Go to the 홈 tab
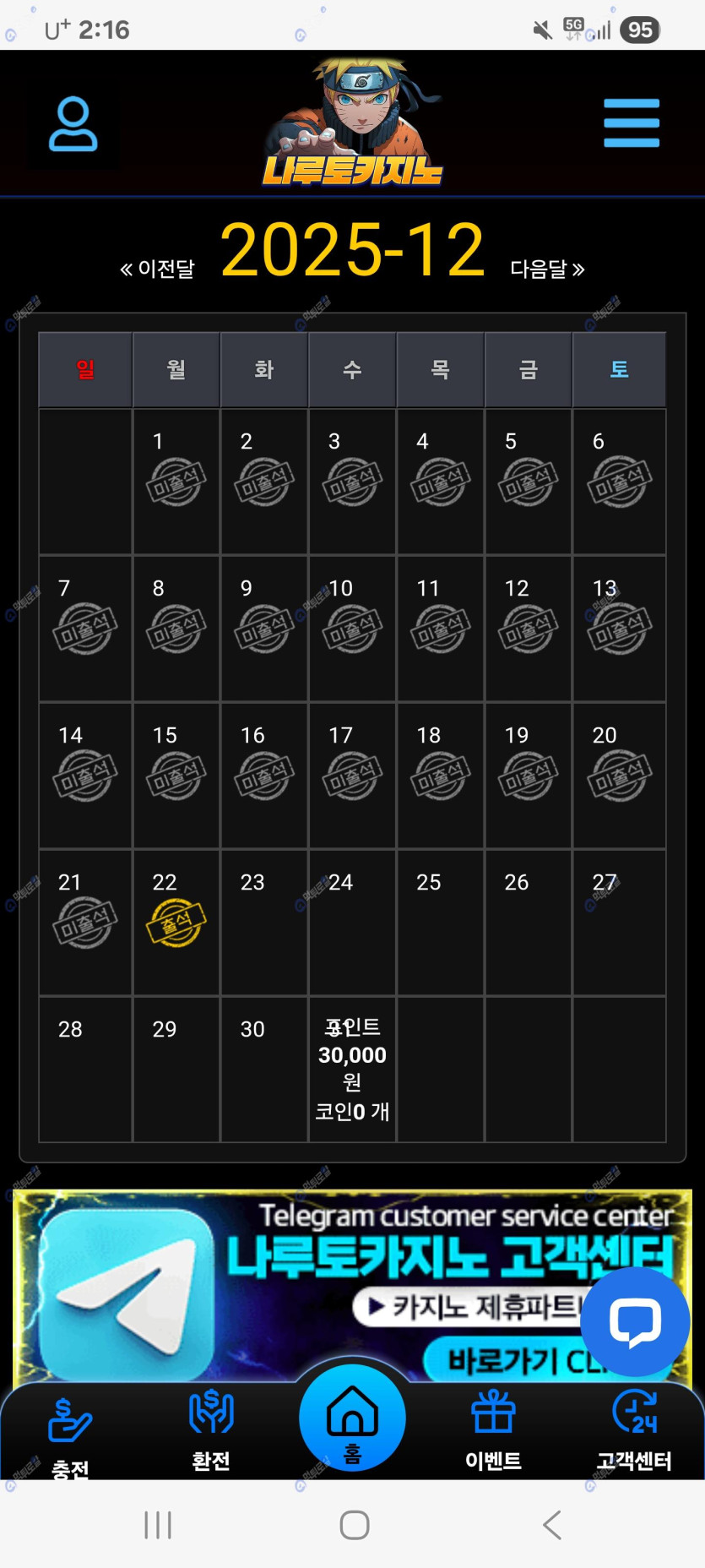 [352, 1419]
